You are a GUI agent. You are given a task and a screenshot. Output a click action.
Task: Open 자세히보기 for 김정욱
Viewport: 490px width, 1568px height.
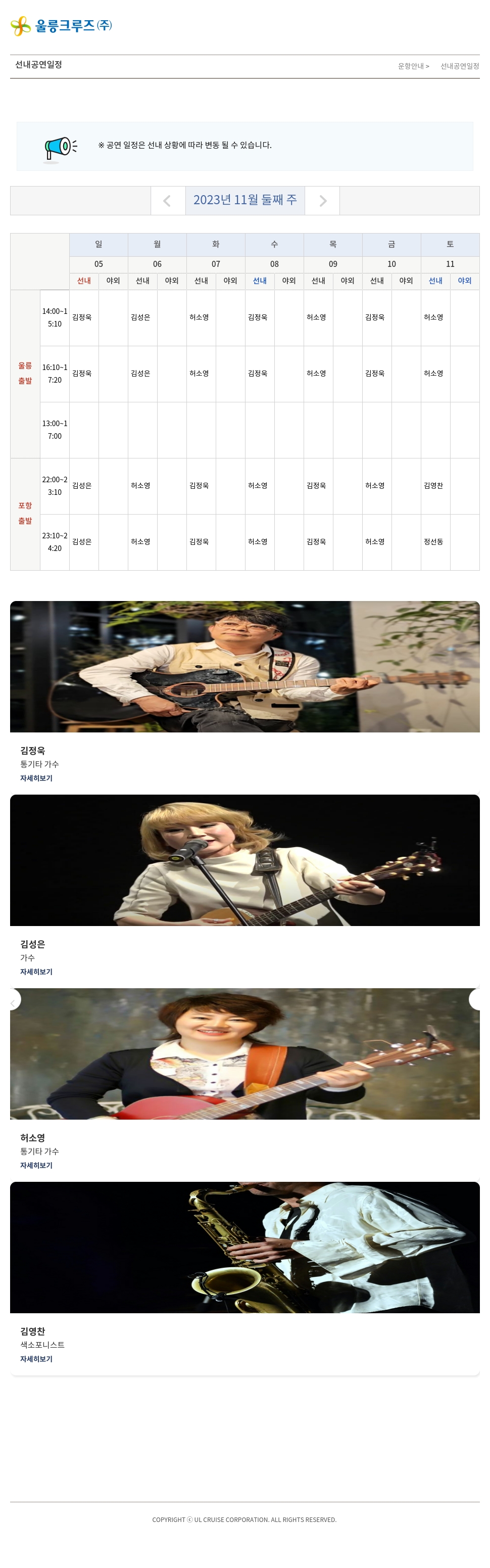click(x=36, y=778)
